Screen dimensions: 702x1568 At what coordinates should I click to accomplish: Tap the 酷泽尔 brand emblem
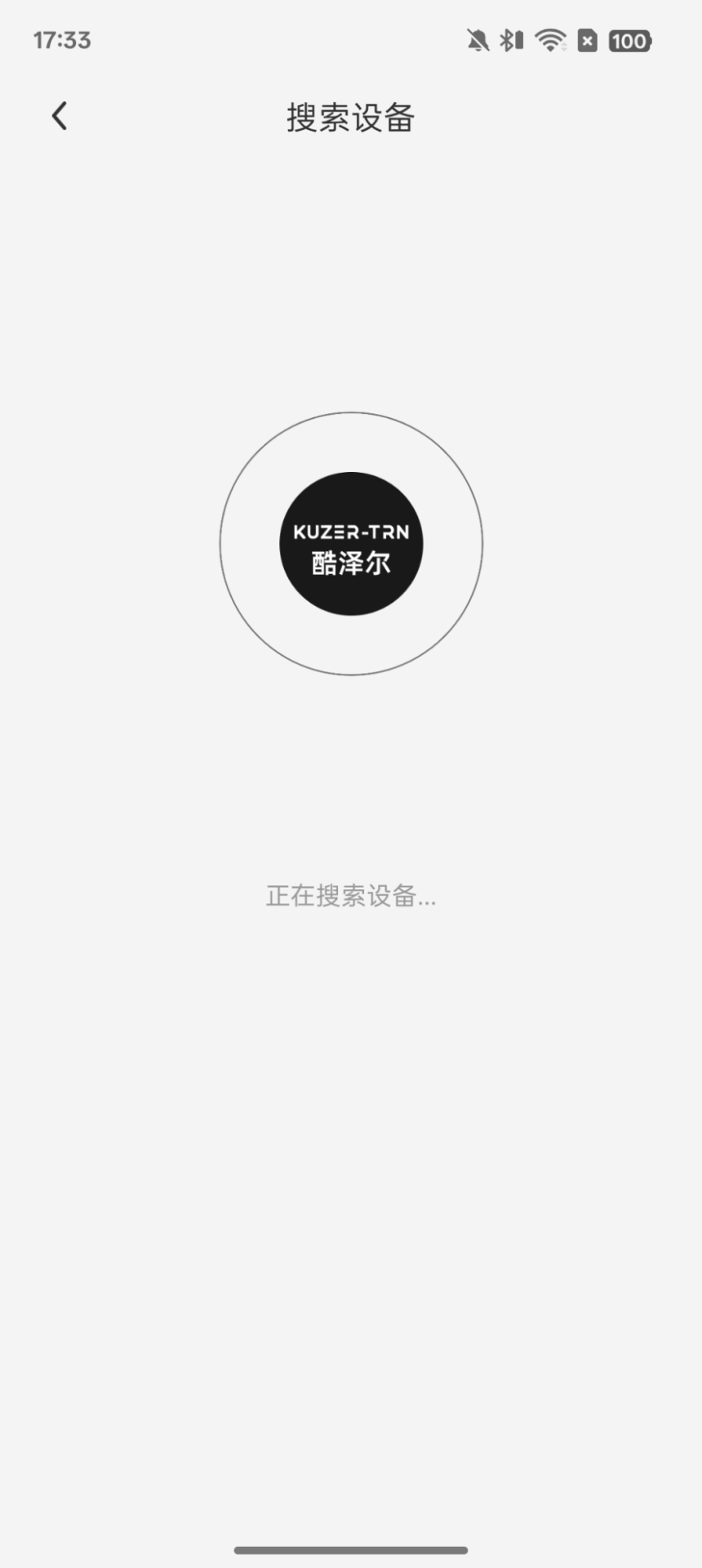(x=351, y=563)
